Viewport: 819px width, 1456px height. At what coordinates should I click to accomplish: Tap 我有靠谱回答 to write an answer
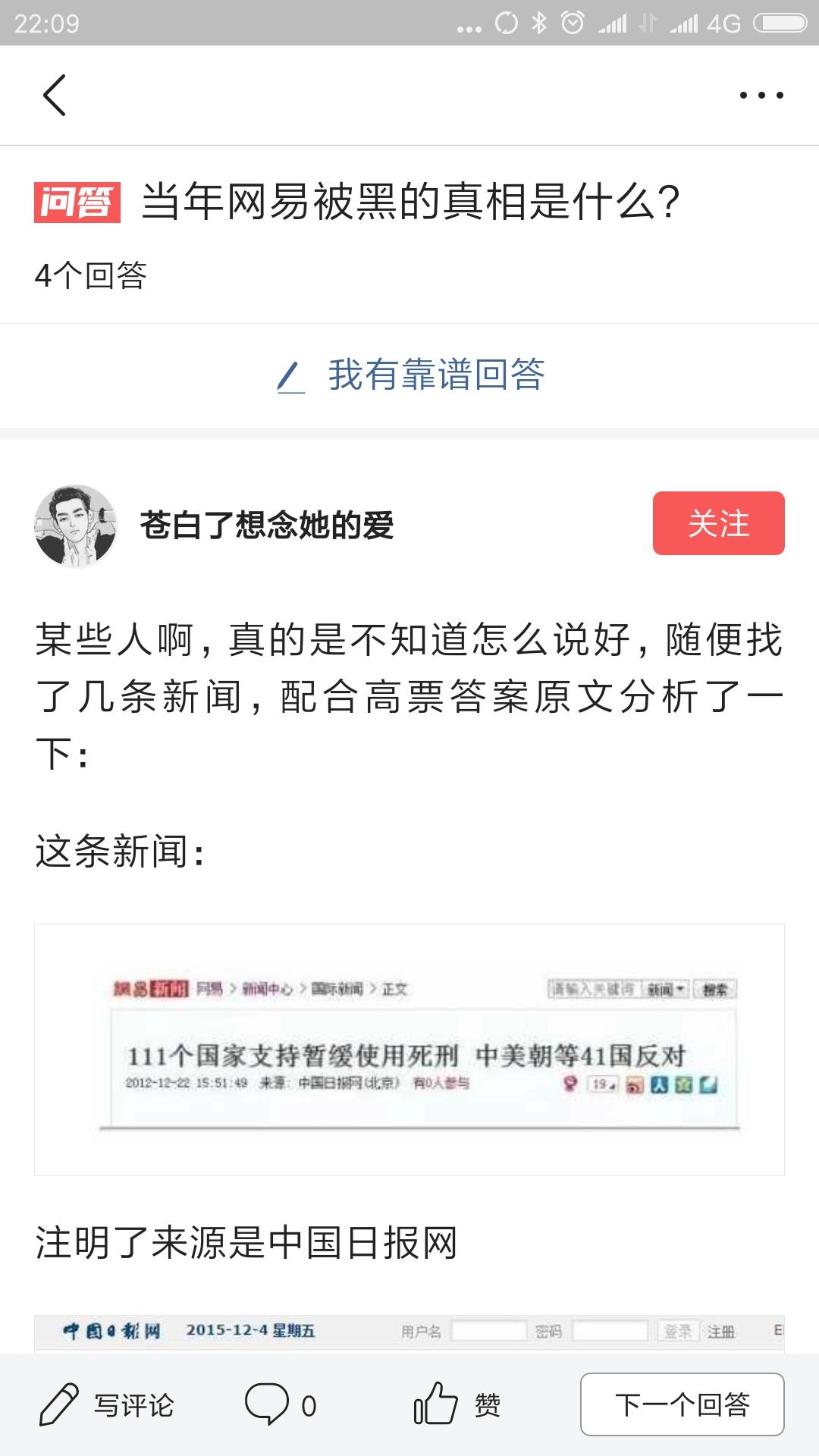pos(409,375)
